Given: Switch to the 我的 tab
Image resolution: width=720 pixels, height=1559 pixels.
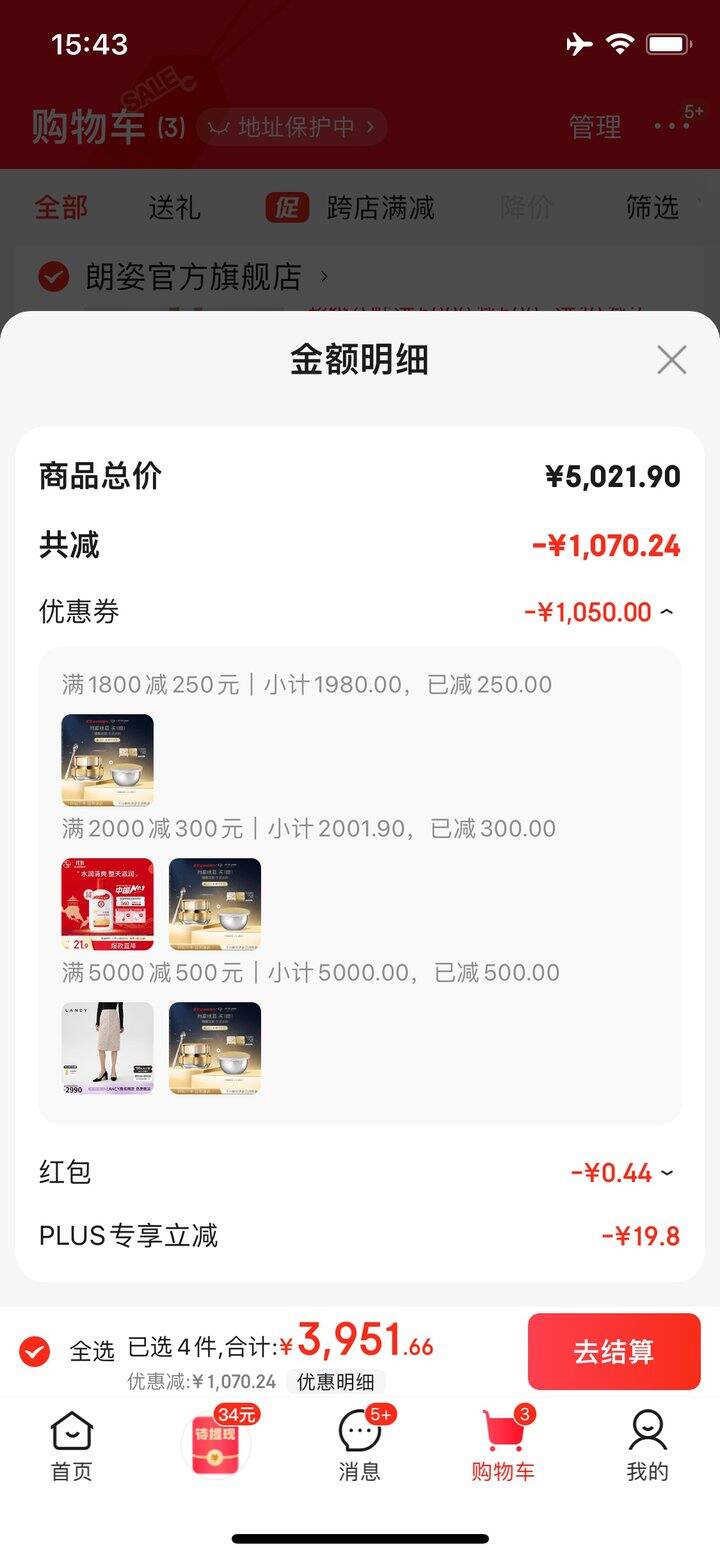Looking at the screenshot, I should (647, 1445).
